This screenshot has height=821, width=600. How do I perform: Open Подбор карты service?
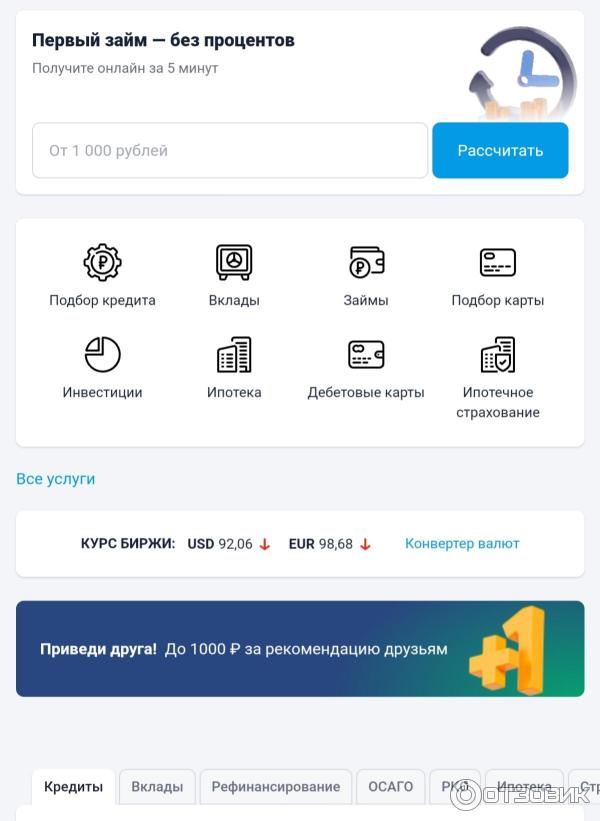pos(498,276)
